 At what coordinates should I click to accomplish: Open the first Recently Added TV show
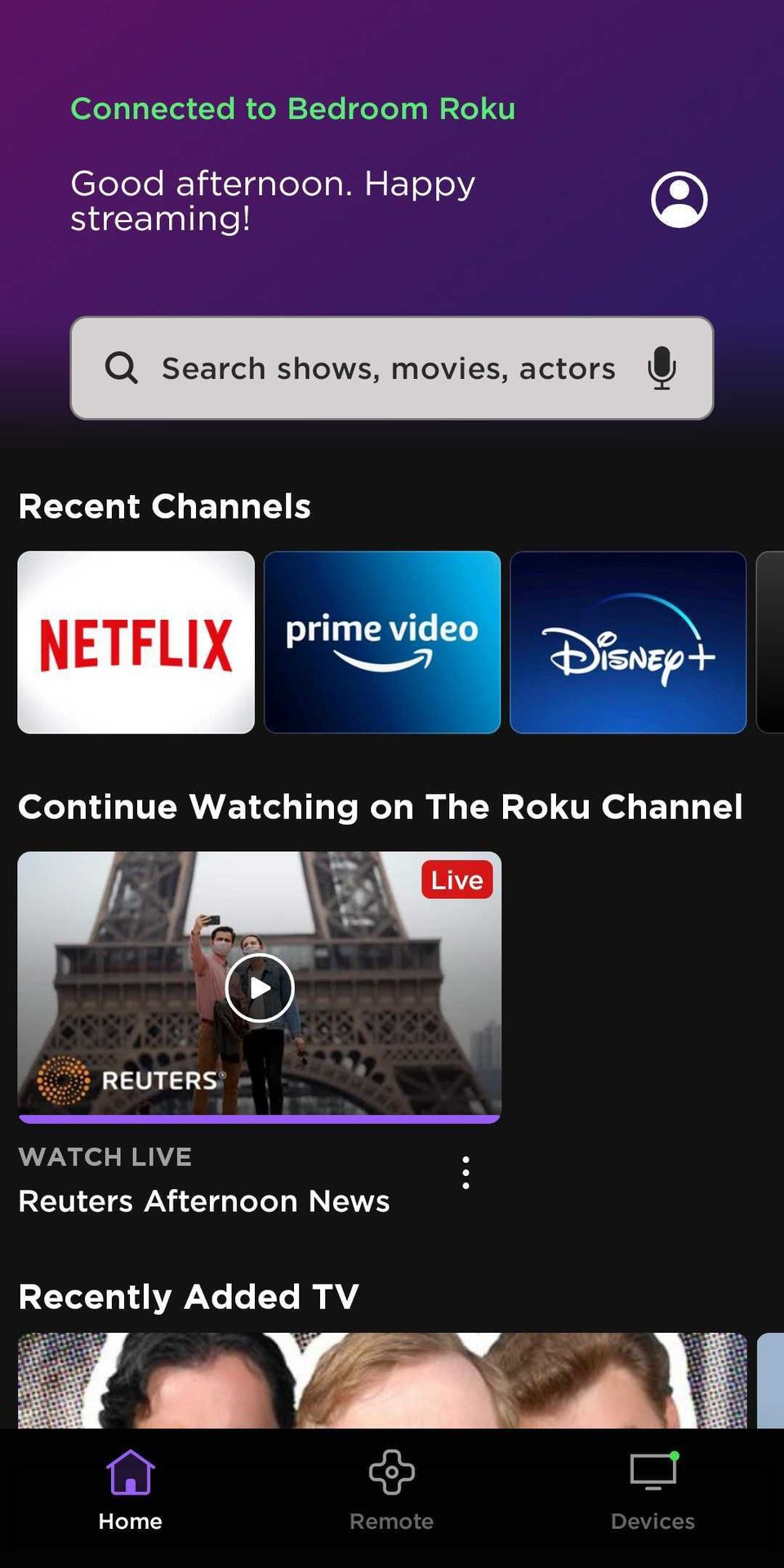(x=382, y=1380)
